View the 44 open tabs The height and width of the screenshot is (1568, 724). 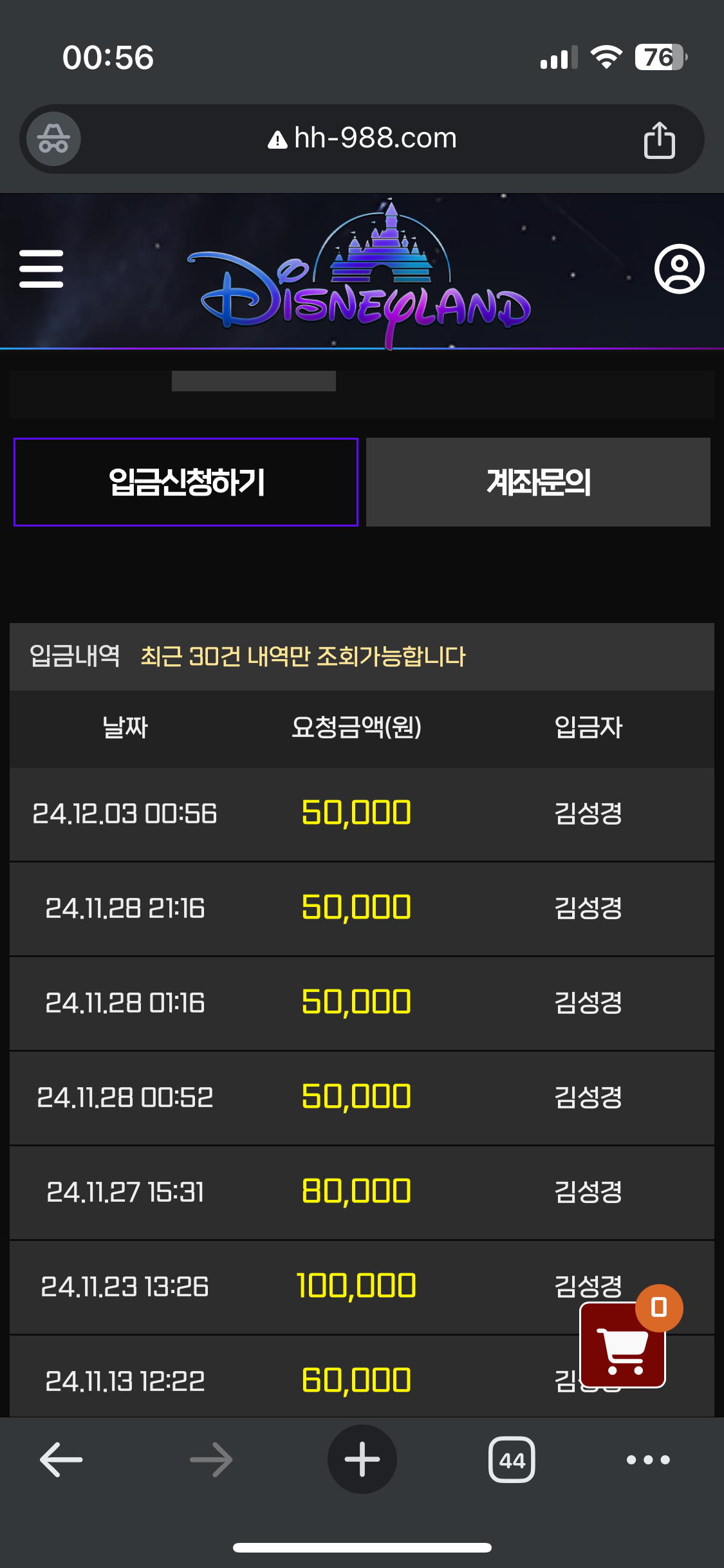pos(512,1460)
